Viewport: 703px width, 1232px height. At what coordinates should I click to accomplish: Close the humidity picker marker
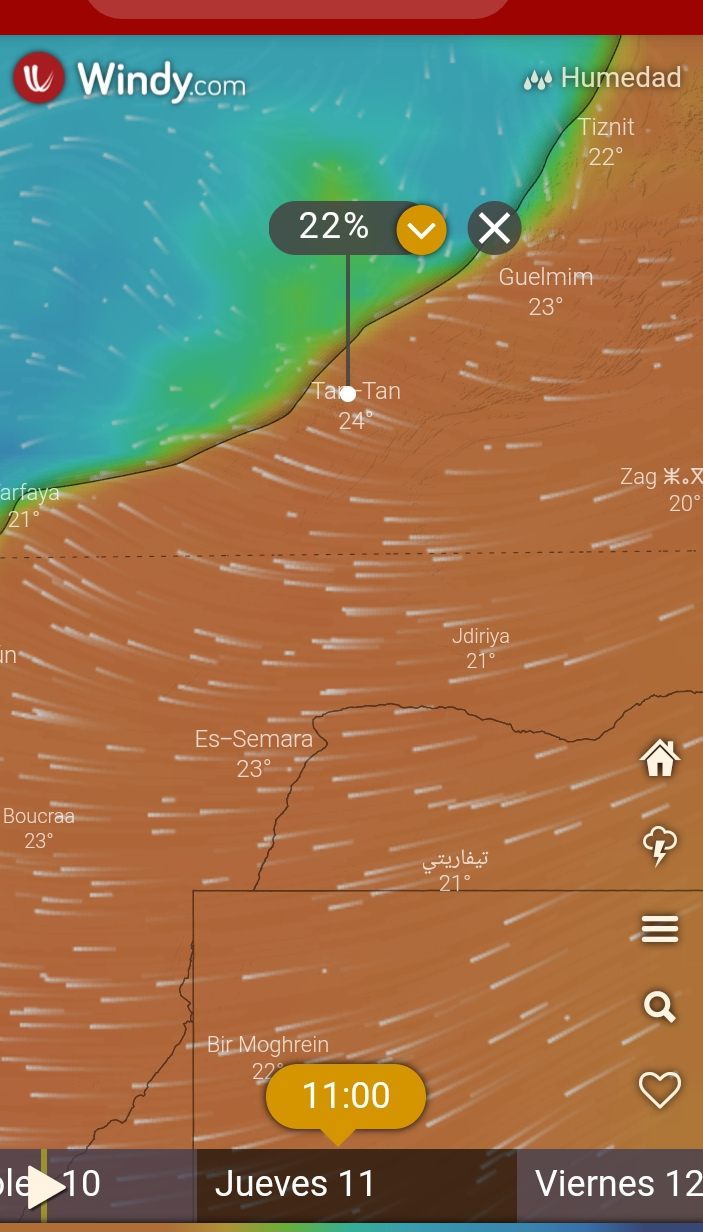click(494, 229)
